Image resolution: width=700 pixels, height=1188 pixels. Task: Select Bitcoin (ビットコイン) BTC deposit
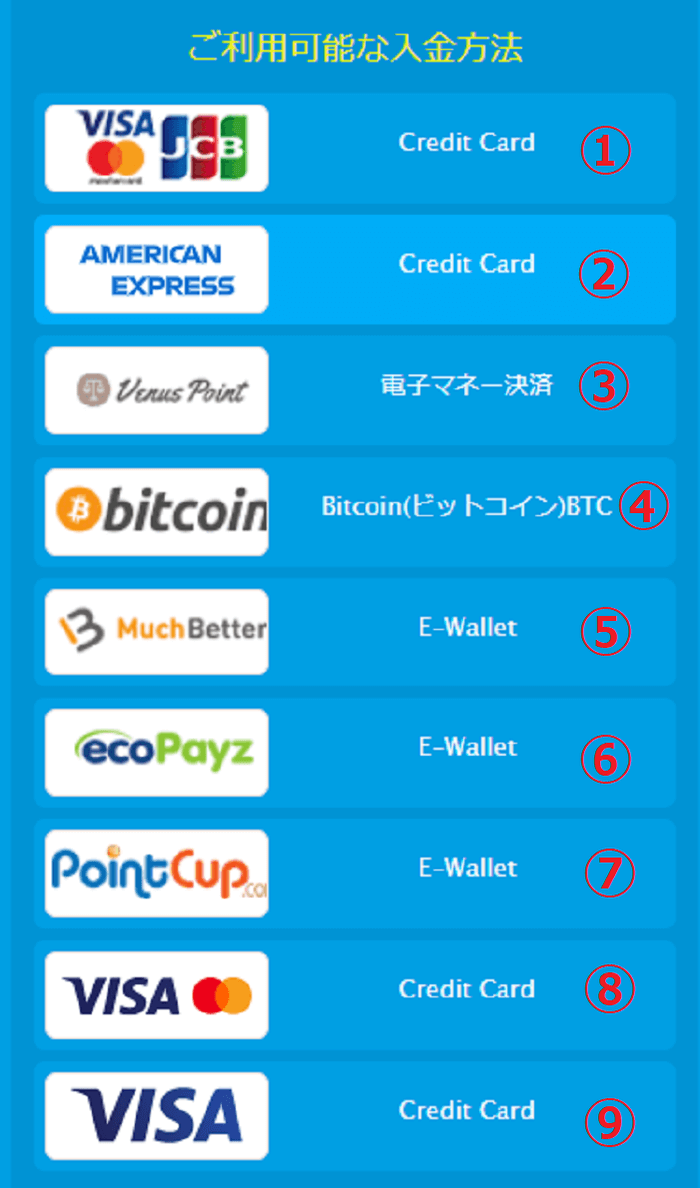coord(355,511)
